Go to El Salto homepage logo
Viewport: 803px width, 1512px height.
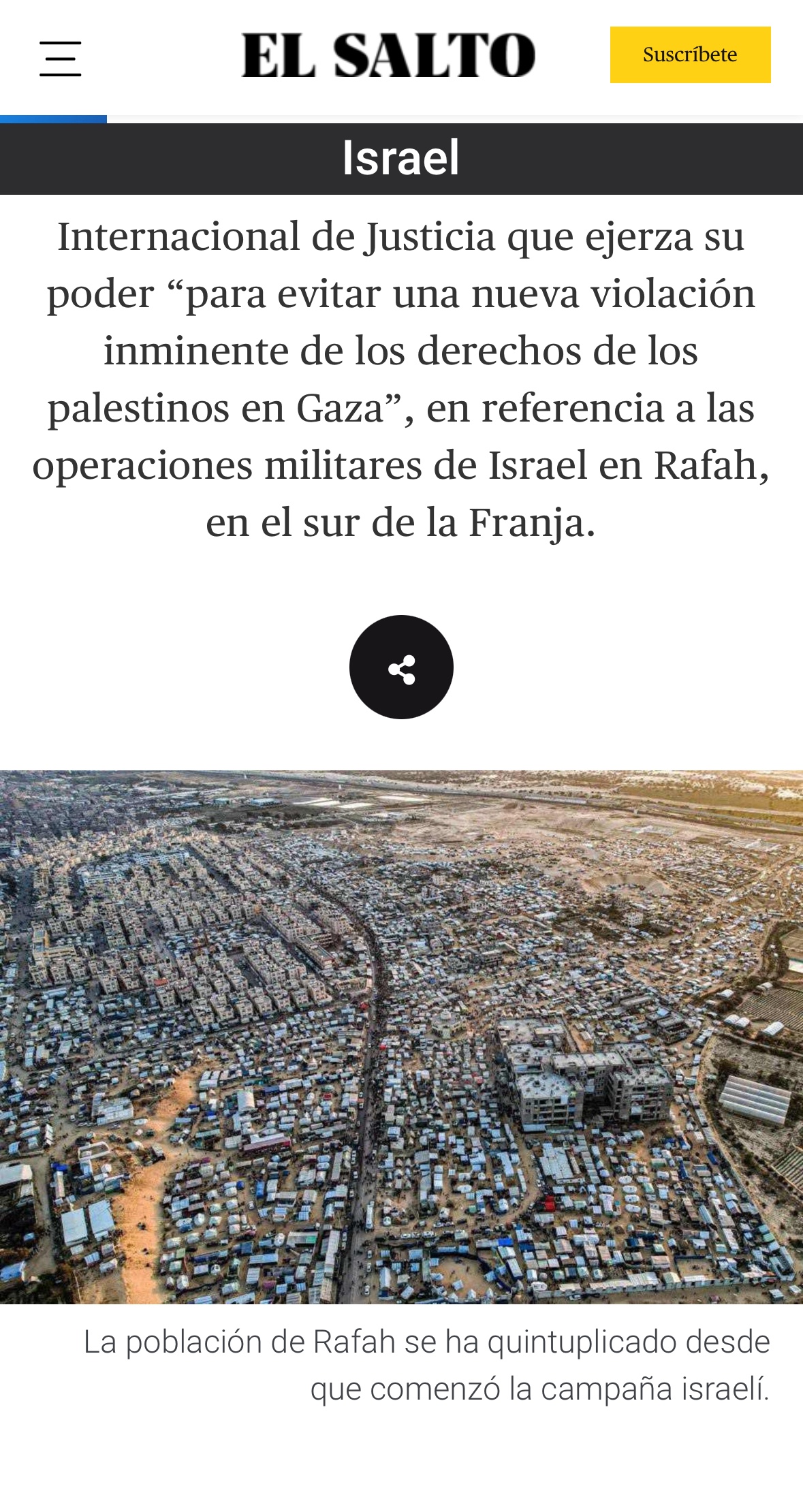[x=388, y=55]
